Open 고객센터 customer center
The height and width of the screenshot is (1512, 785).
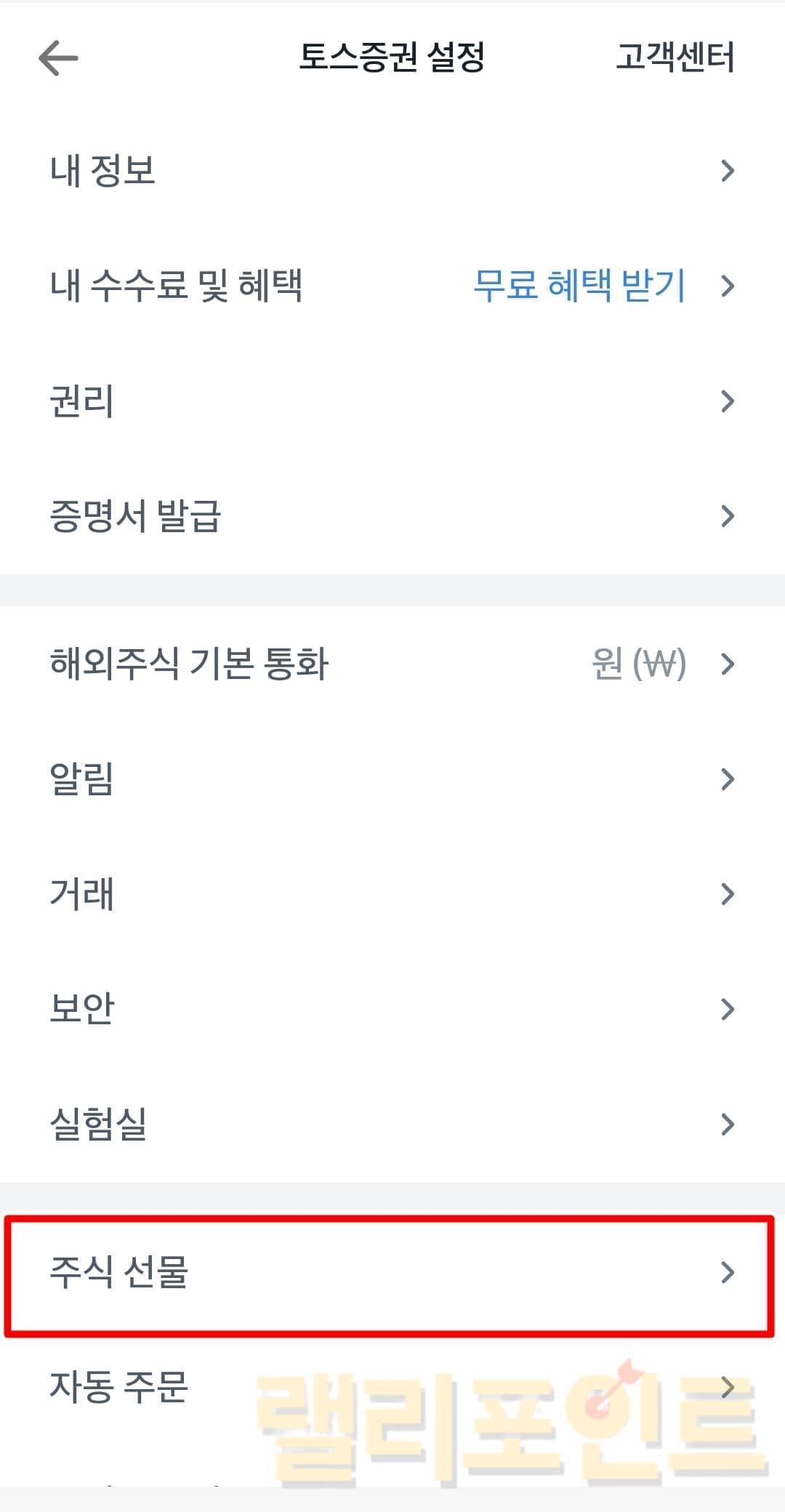pos(675,58)
